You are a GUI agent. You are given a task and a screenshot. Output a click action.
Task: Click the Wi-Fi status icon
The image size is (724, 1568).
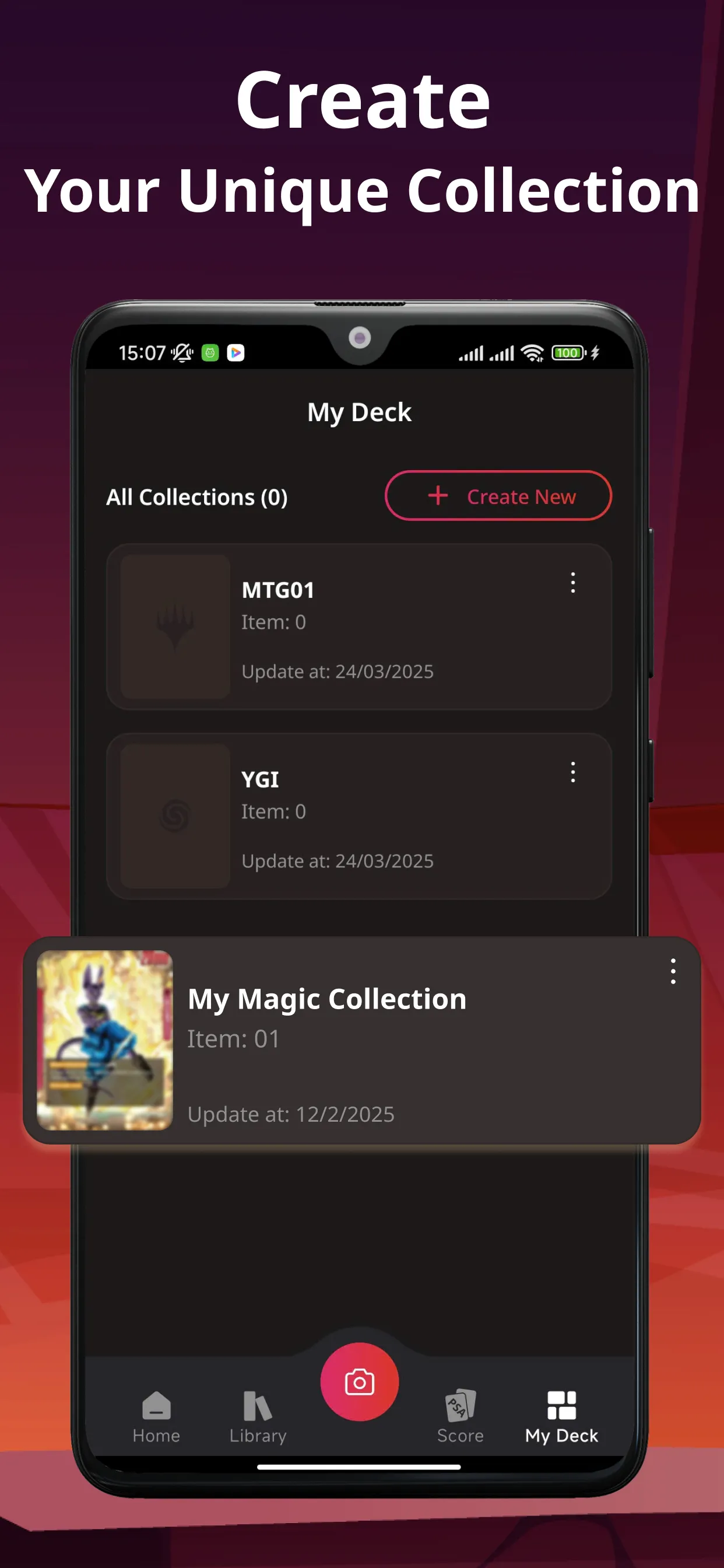(x=532, y=352)
